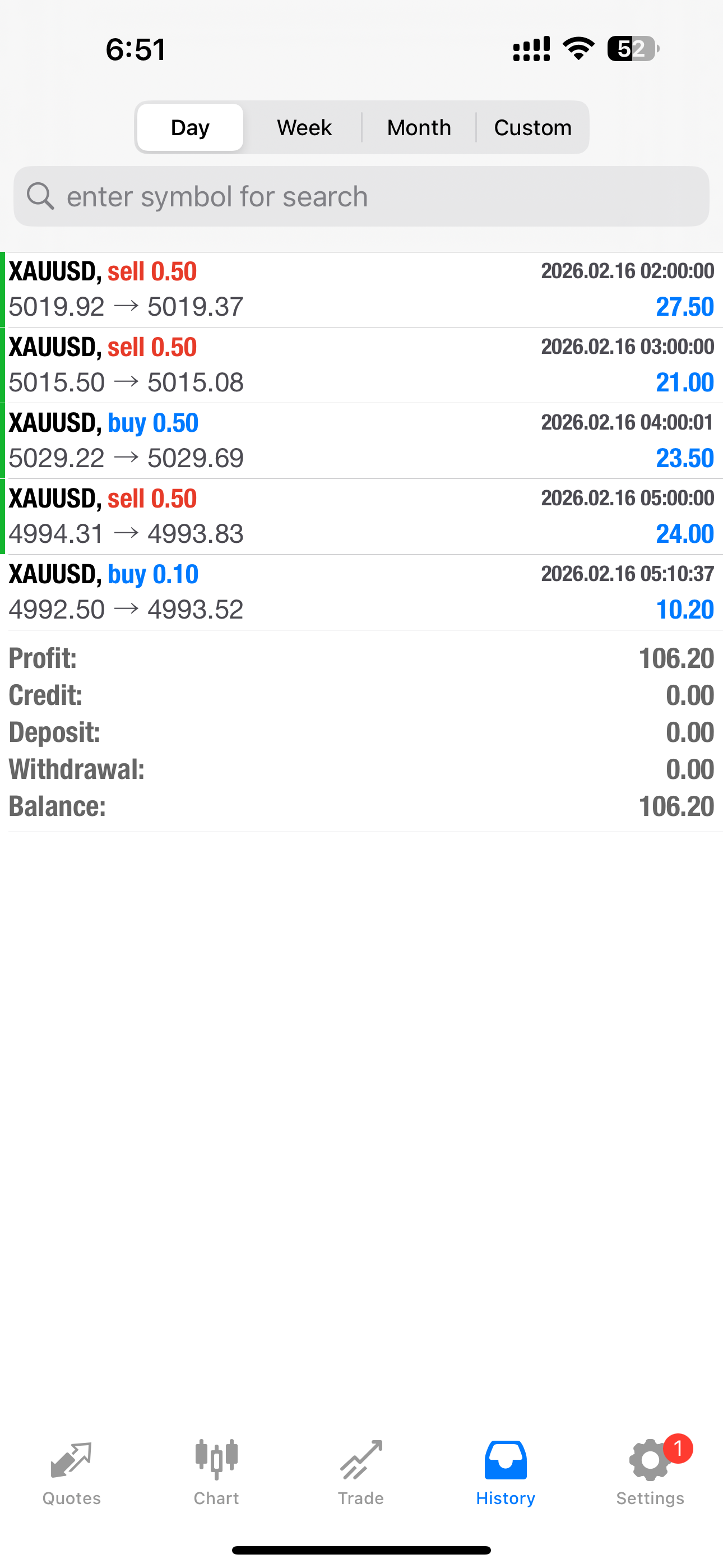Tap the symbol search field

361,197
